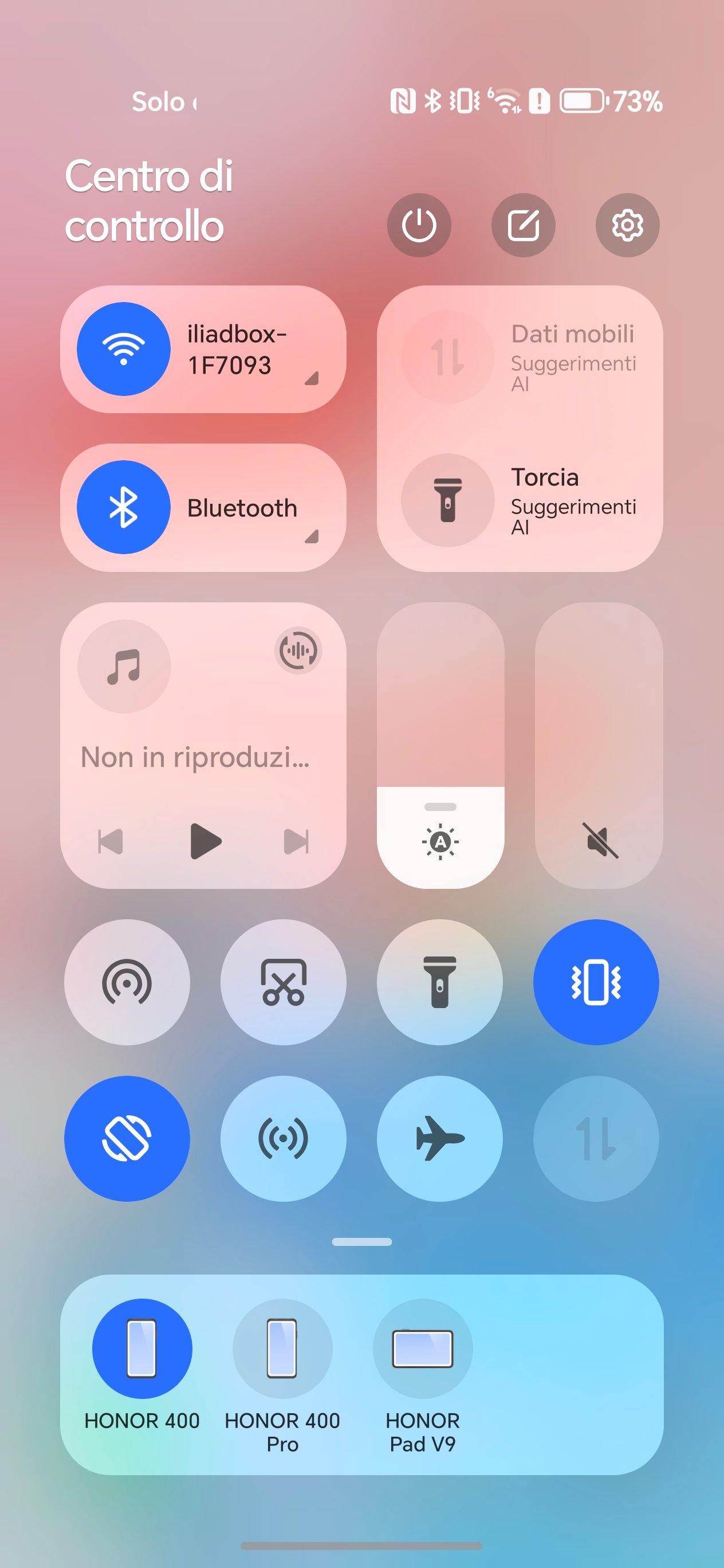724x1568 pixels.
Task: Play music in the media card
Action: point(205,841)
